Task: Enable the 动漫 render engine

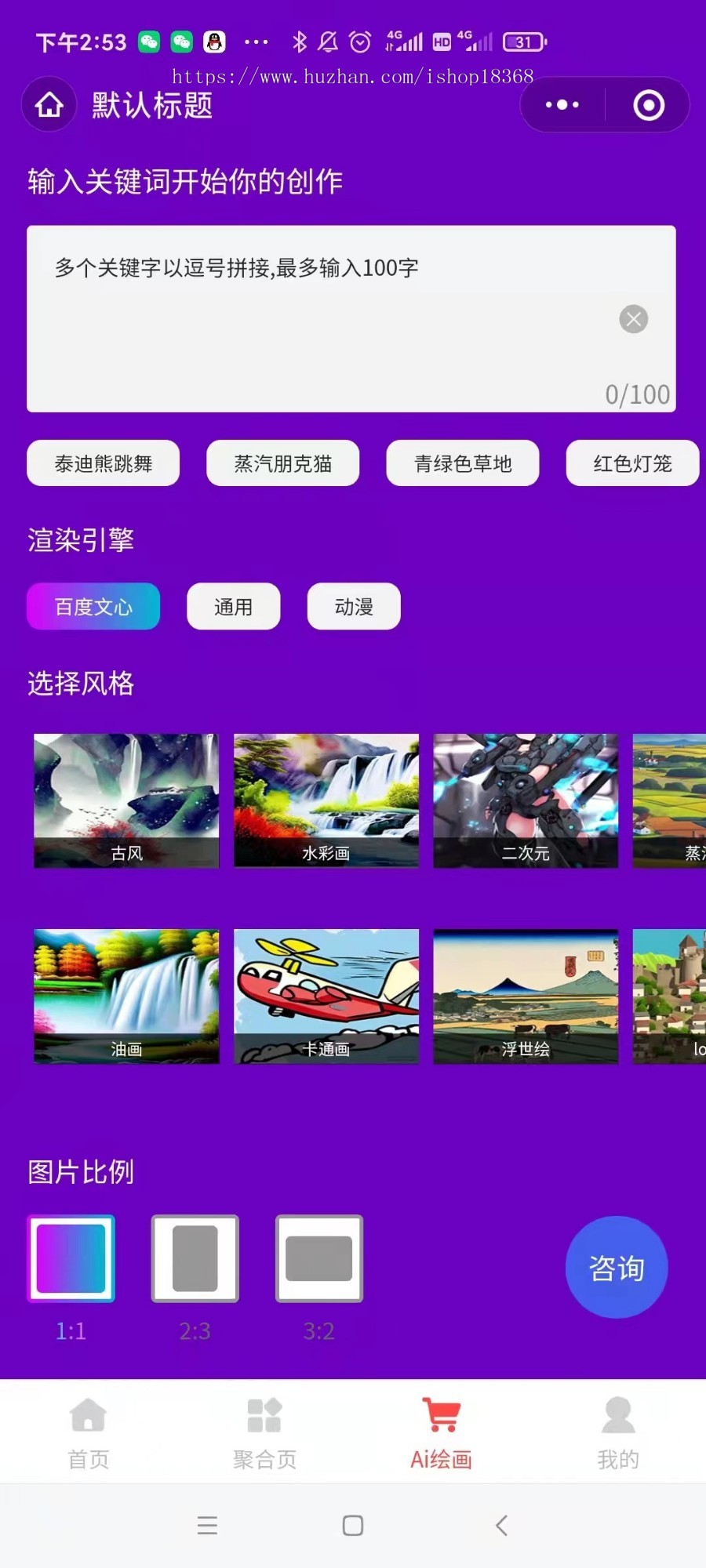Action: 353,606
